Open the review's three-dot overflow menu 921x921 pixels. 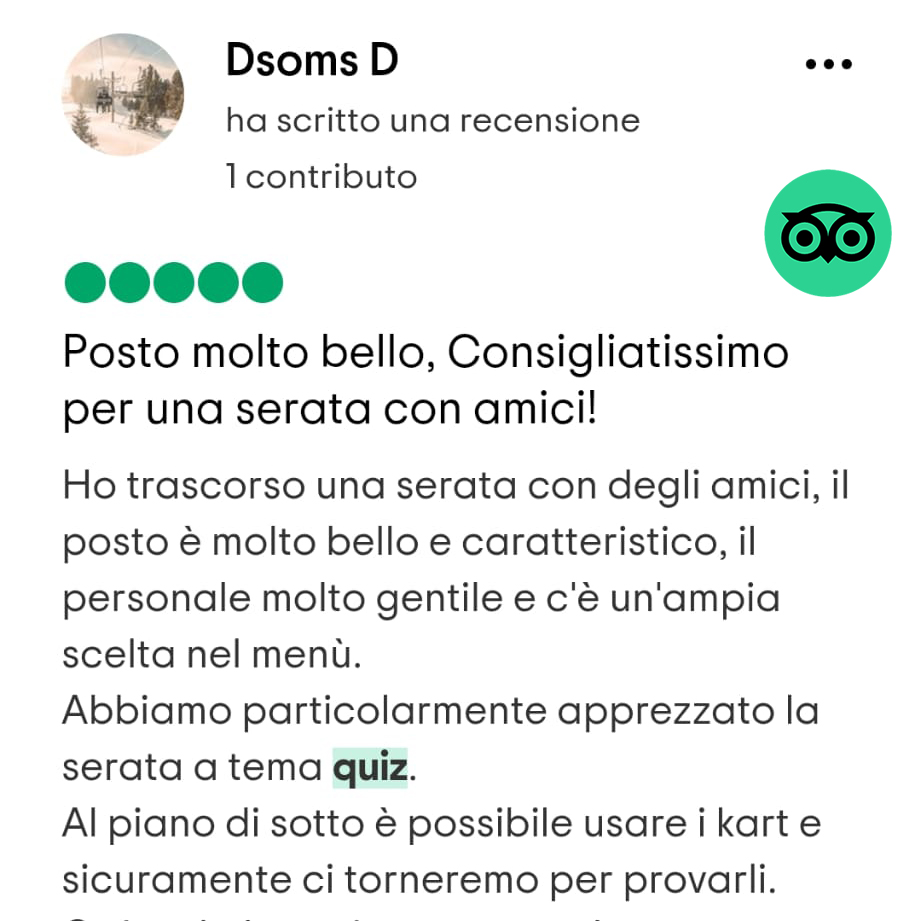click(x=828, y=65)
